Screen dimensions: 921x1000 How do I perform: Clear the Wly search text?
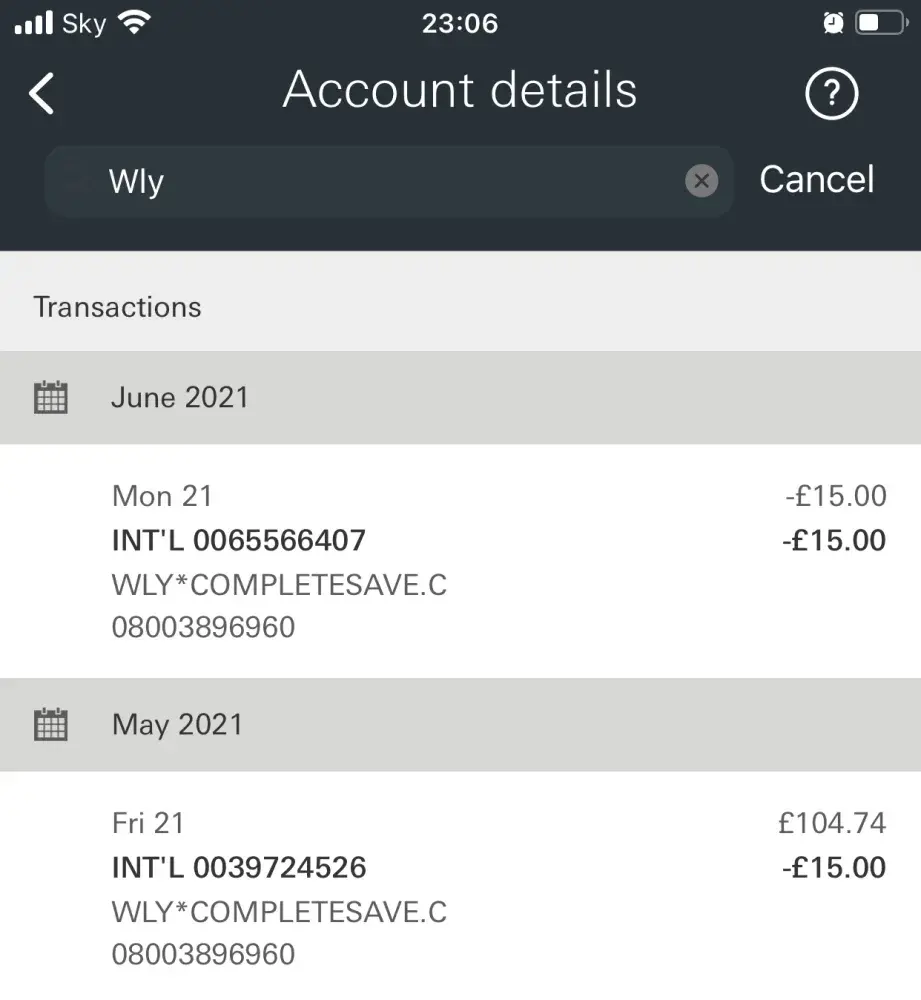(701, 181)
